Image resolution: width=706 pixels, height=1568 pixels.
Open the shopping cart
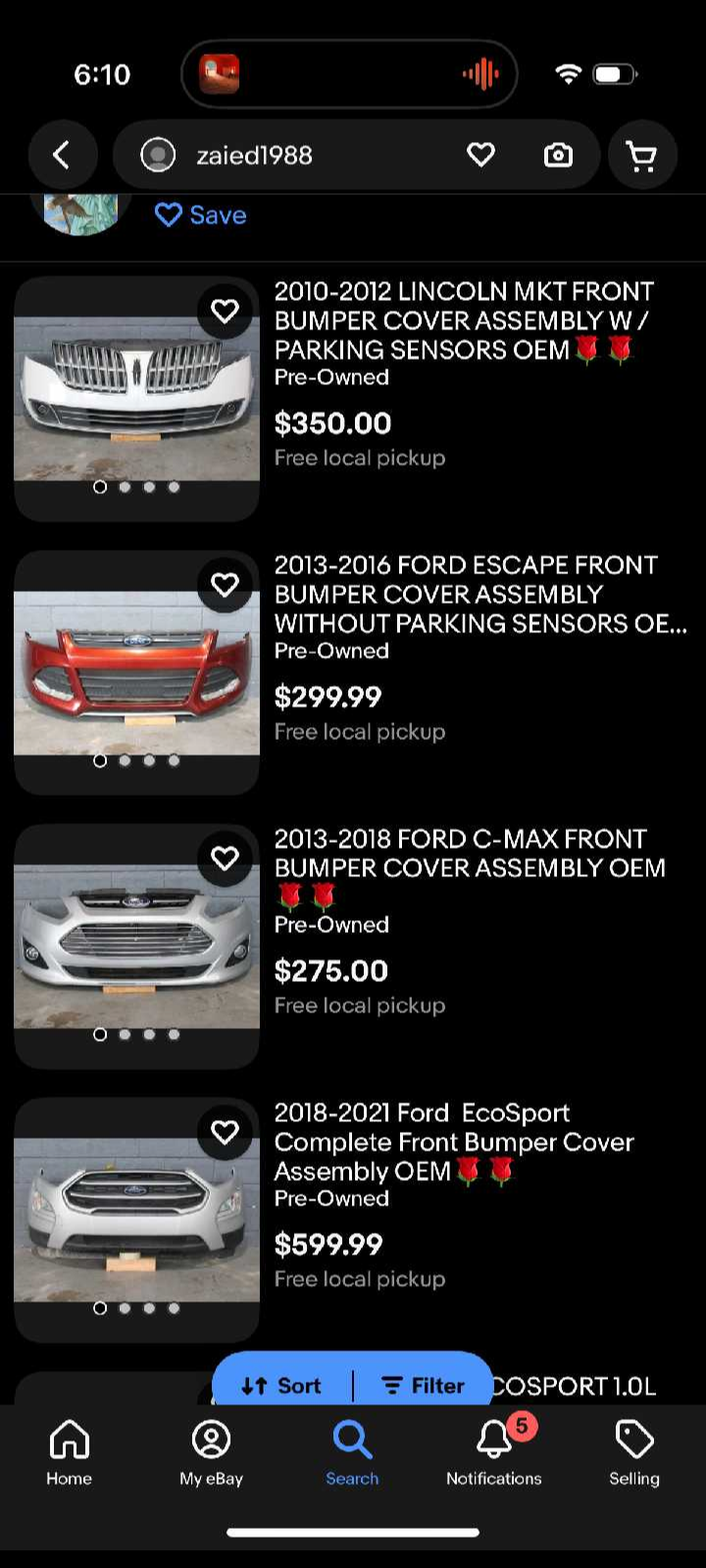click(641, 156)
